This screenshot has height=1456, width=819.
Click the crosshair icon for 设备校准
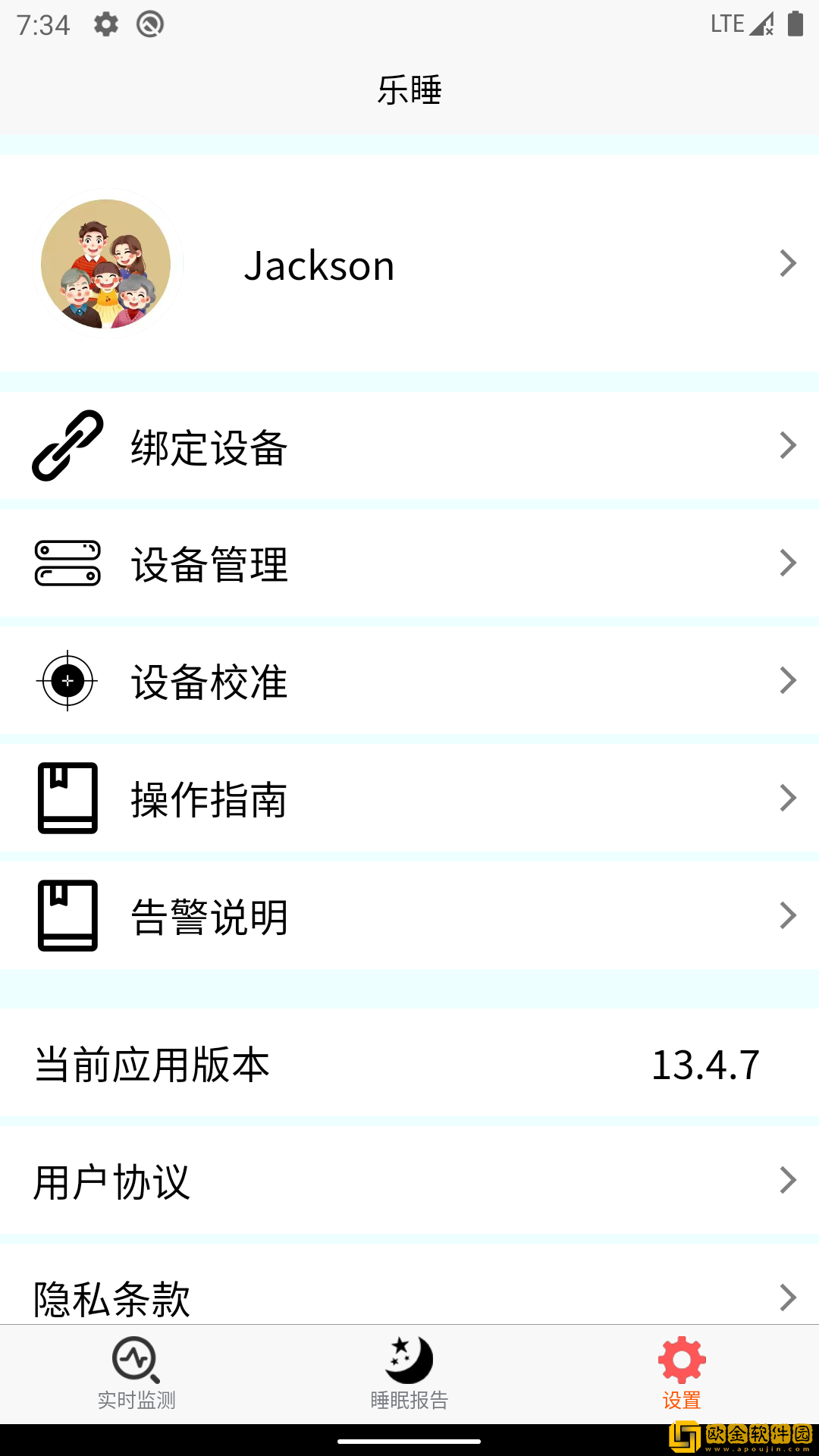(x=67, y=680)
